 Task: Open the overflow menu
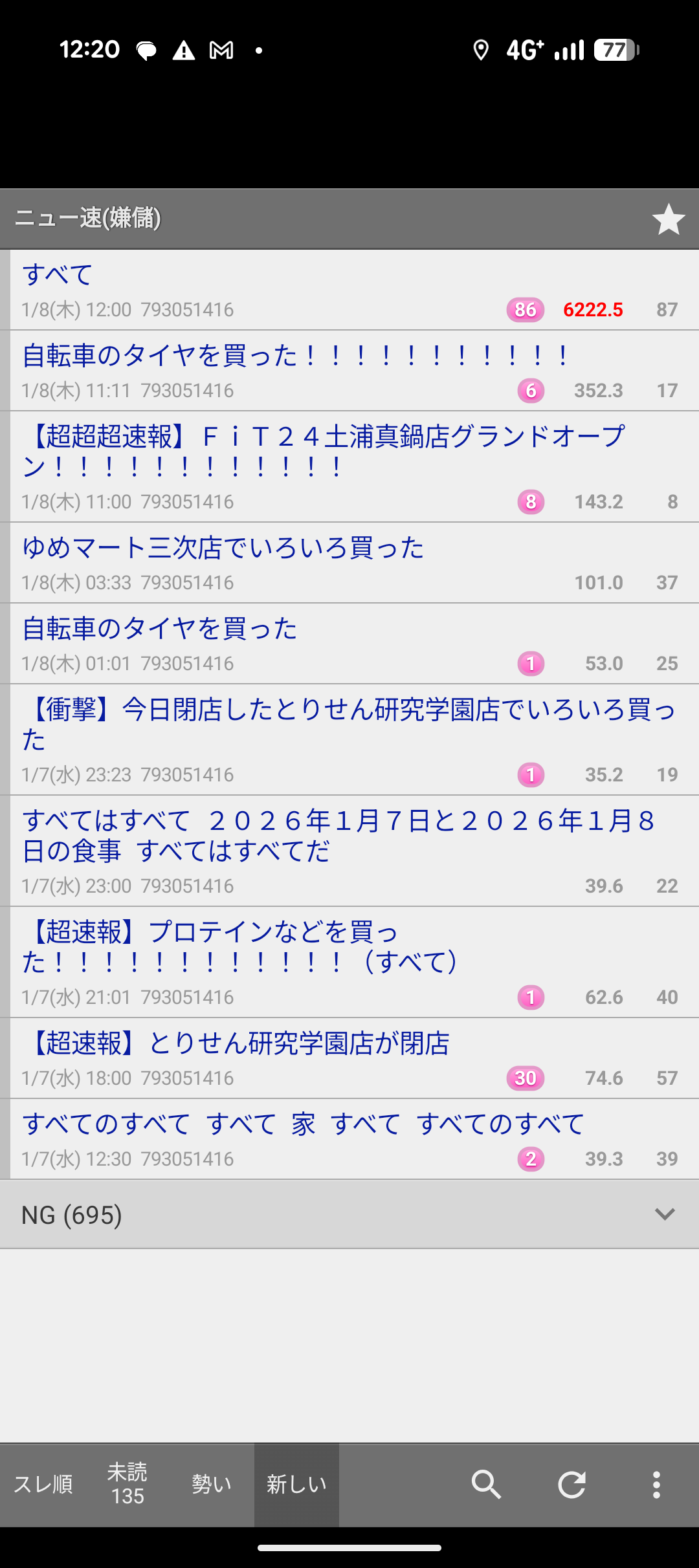(x=656, y=1485)
